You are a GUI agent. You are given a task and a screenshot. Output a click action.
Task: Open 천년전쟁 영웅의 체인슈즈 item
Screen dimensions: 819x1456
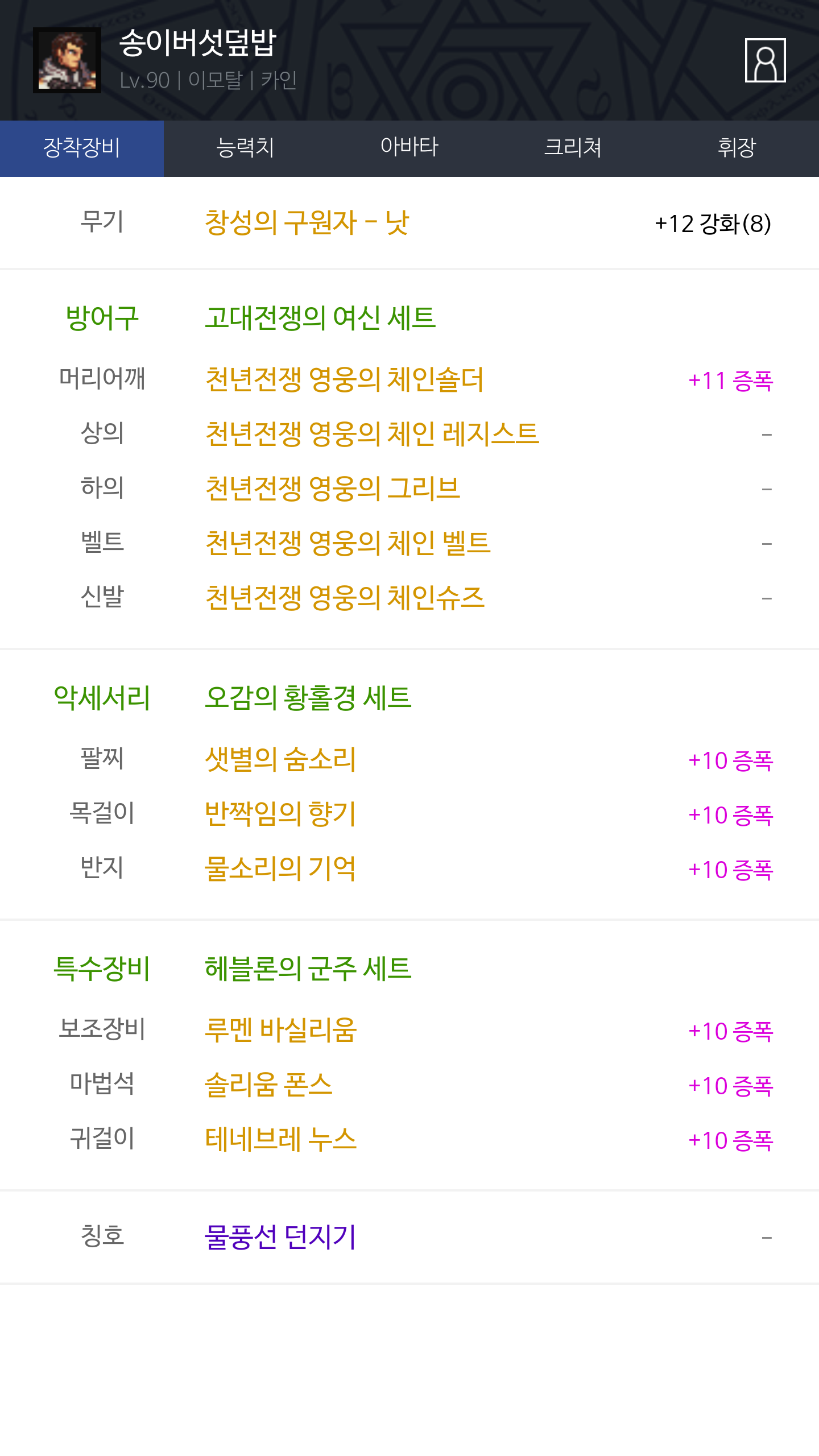point(345,598)
